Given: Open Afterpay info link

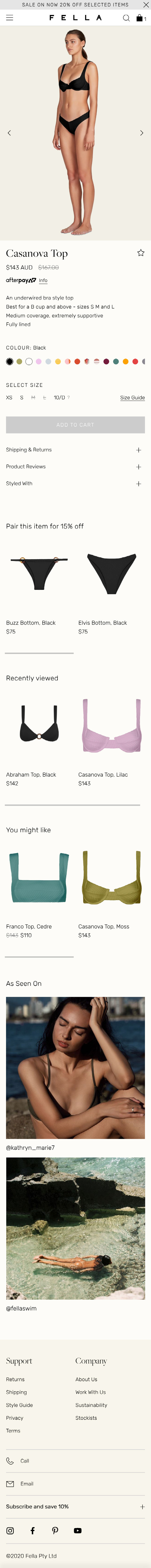Looking at the screenshot, I should 43,281.
